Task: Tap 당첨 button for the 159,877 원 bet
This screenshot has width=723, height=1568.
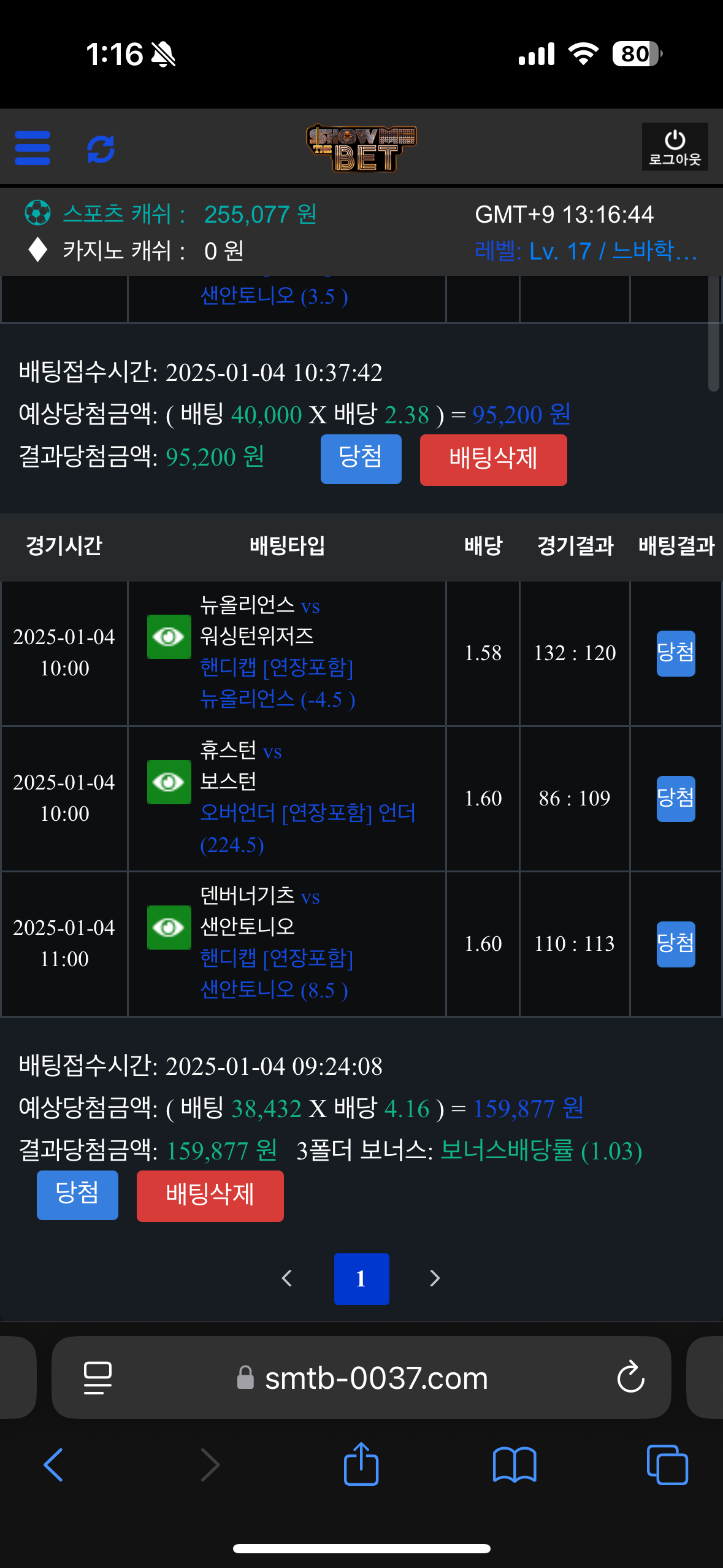Action: 77,1195
